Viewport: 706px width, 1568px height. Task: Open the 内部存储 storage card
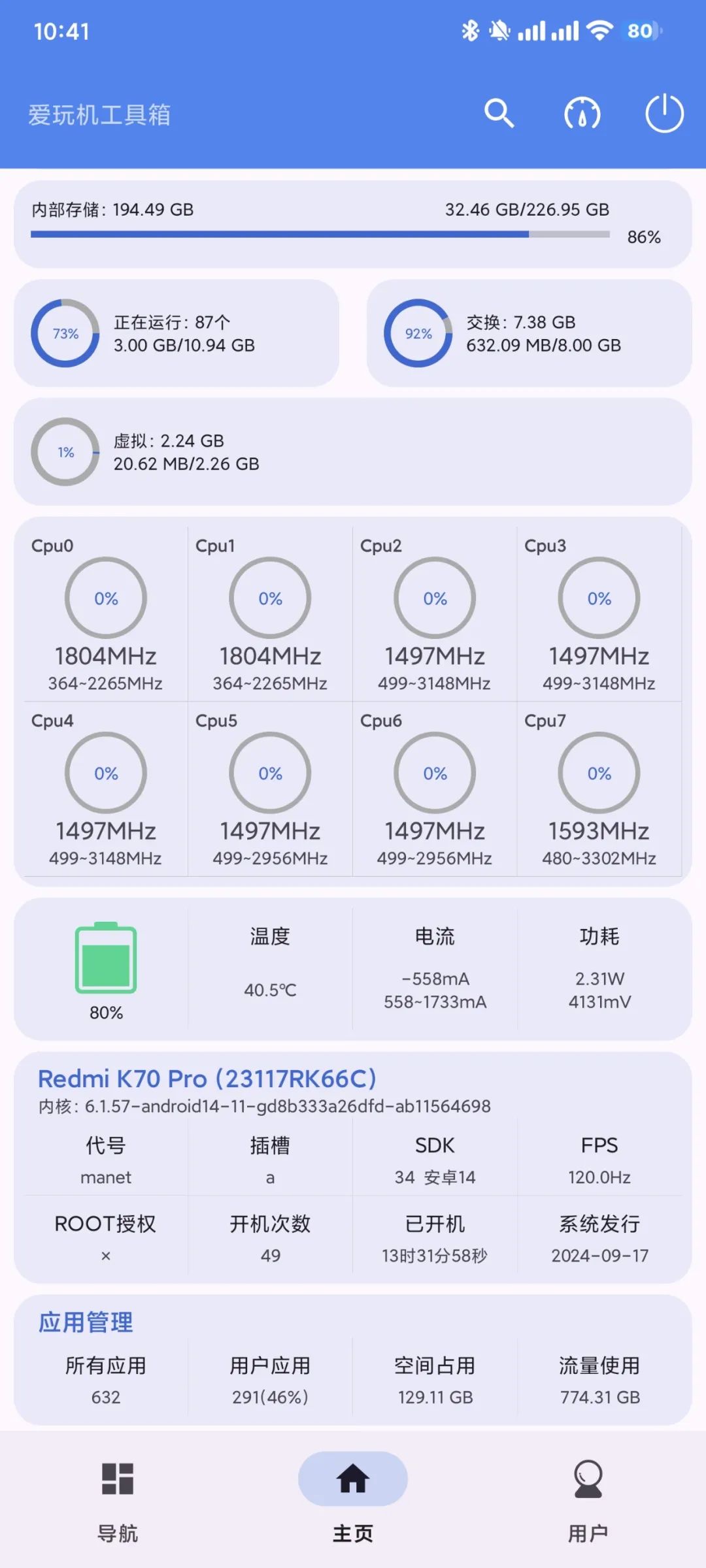pyautogui.click(x=353, y=223)
